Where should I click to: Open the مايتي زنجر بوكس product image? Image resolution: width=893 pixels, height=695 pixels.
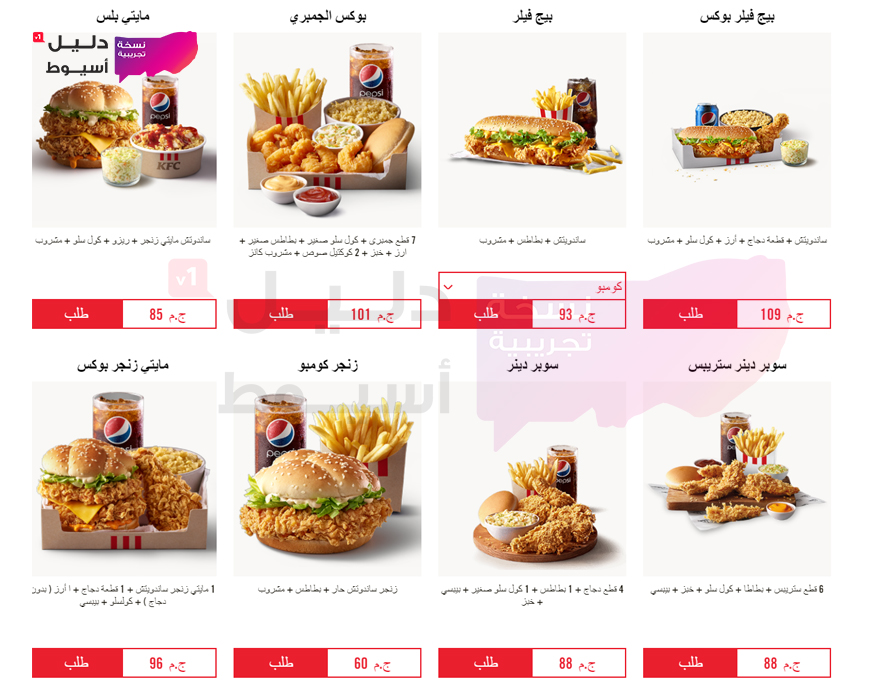click(124, 479)
